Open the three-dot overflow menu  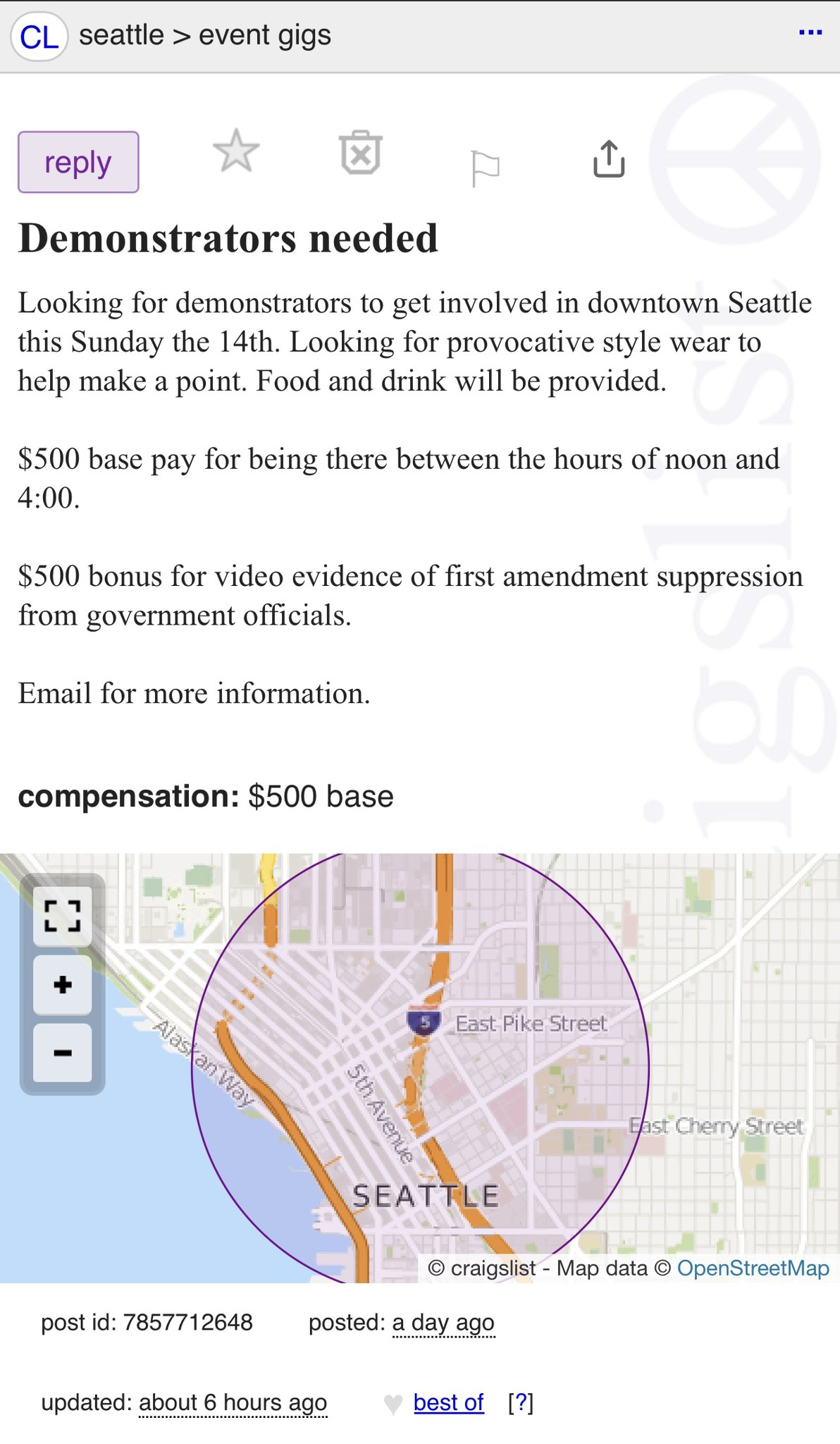coord(810,32)
